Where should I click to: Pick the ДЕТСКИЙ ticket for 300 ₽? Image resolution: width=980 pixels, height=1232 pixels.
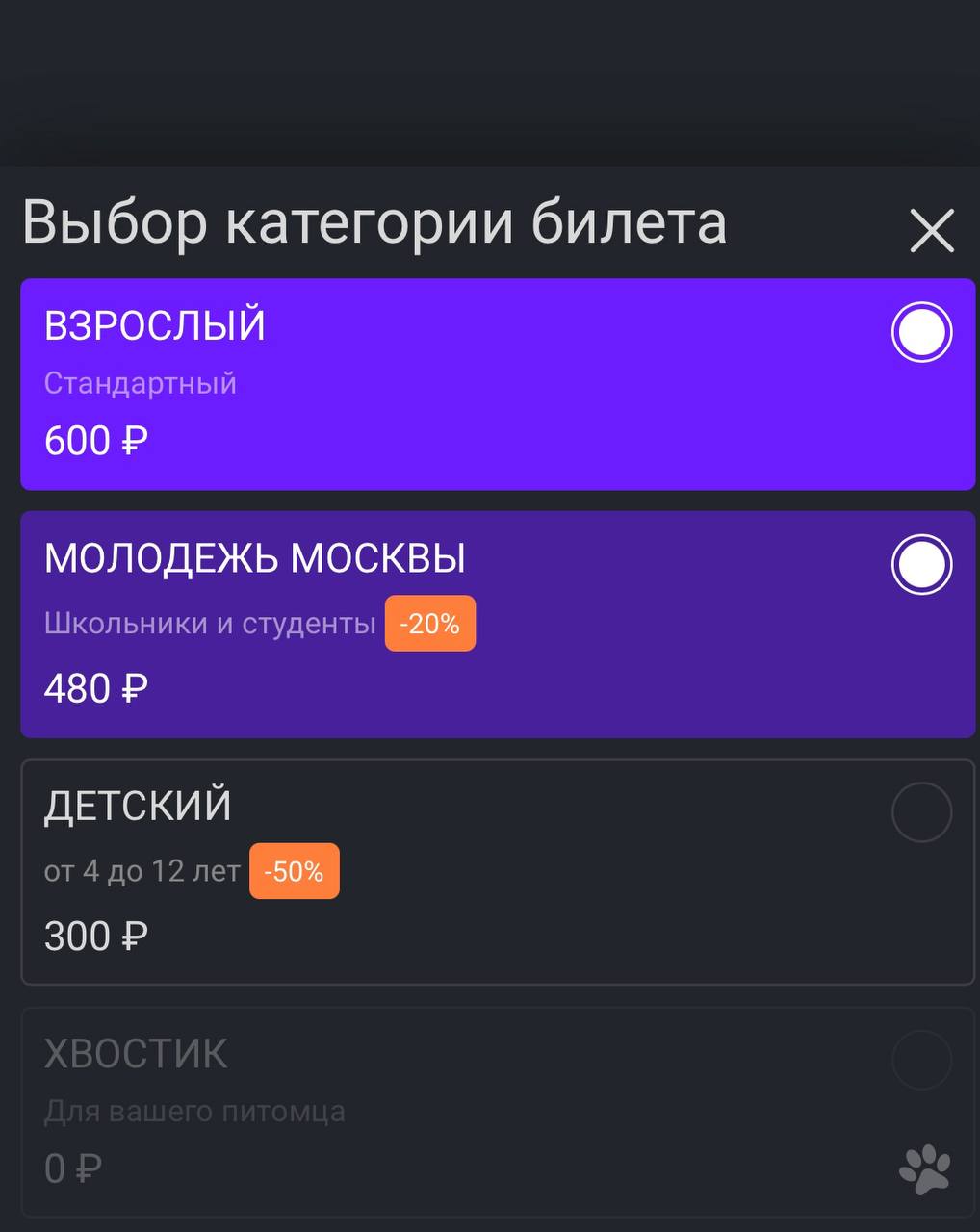(921, 813)
